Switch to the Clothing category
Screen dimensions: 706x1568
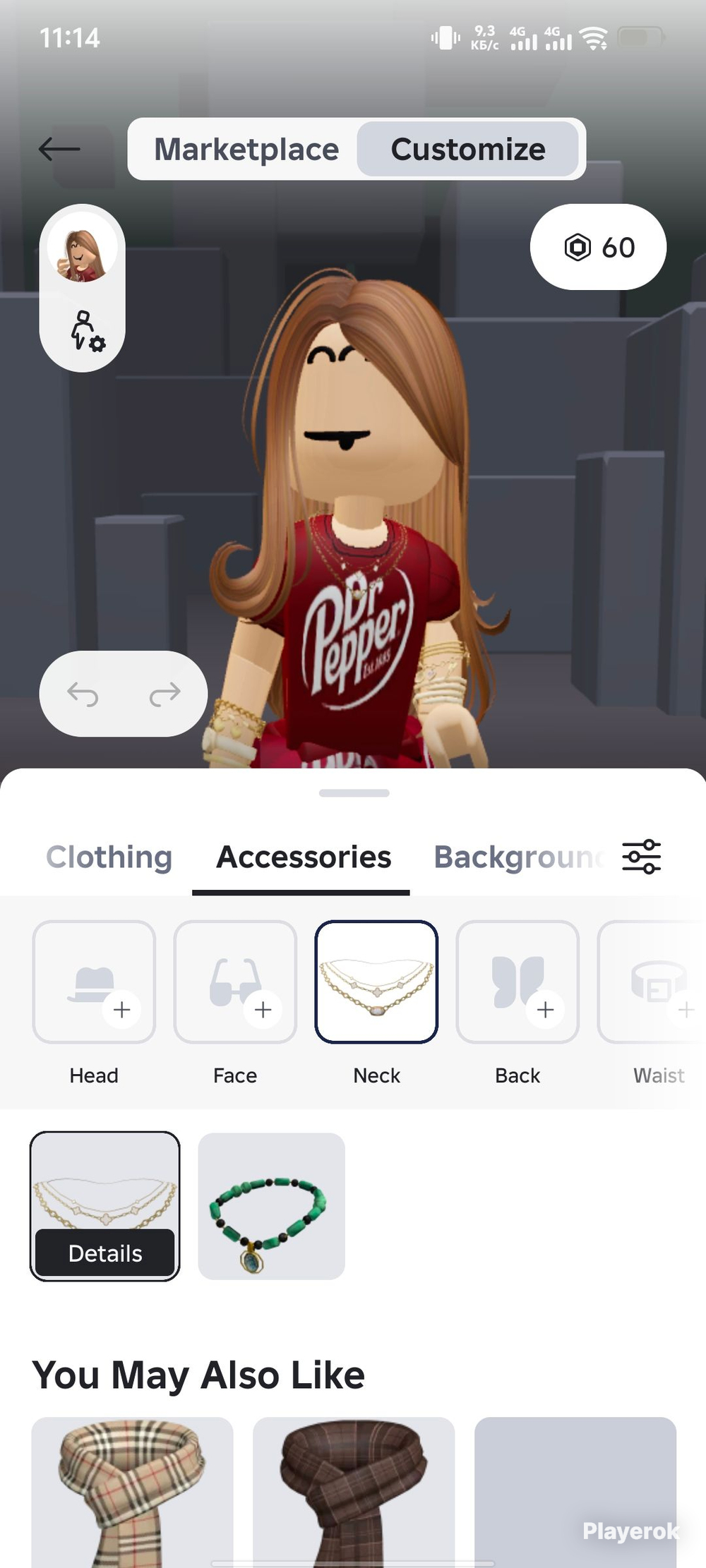point(109,857)
